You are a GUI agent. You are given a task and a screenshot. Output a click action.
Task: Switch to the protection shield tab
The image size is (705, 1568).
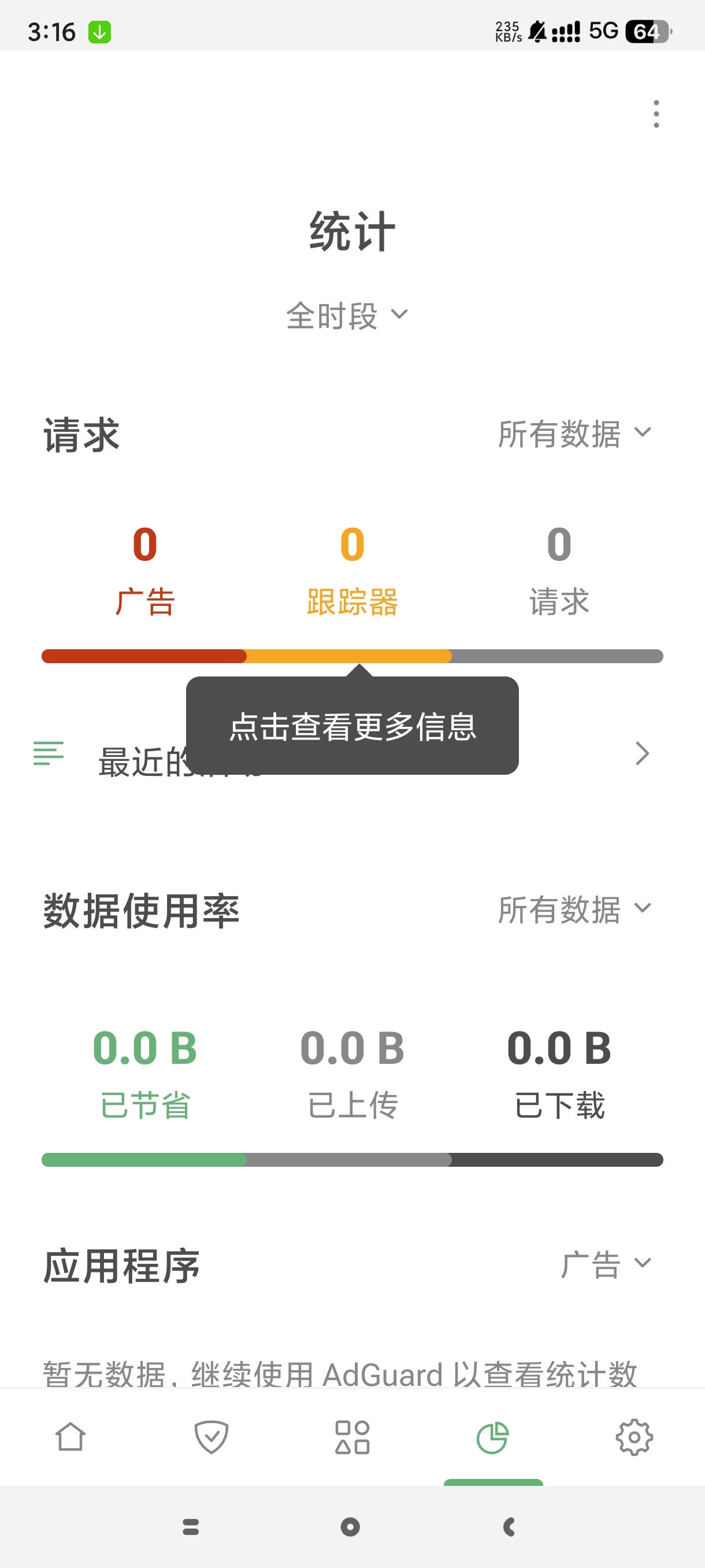[x=211, y=1437]
